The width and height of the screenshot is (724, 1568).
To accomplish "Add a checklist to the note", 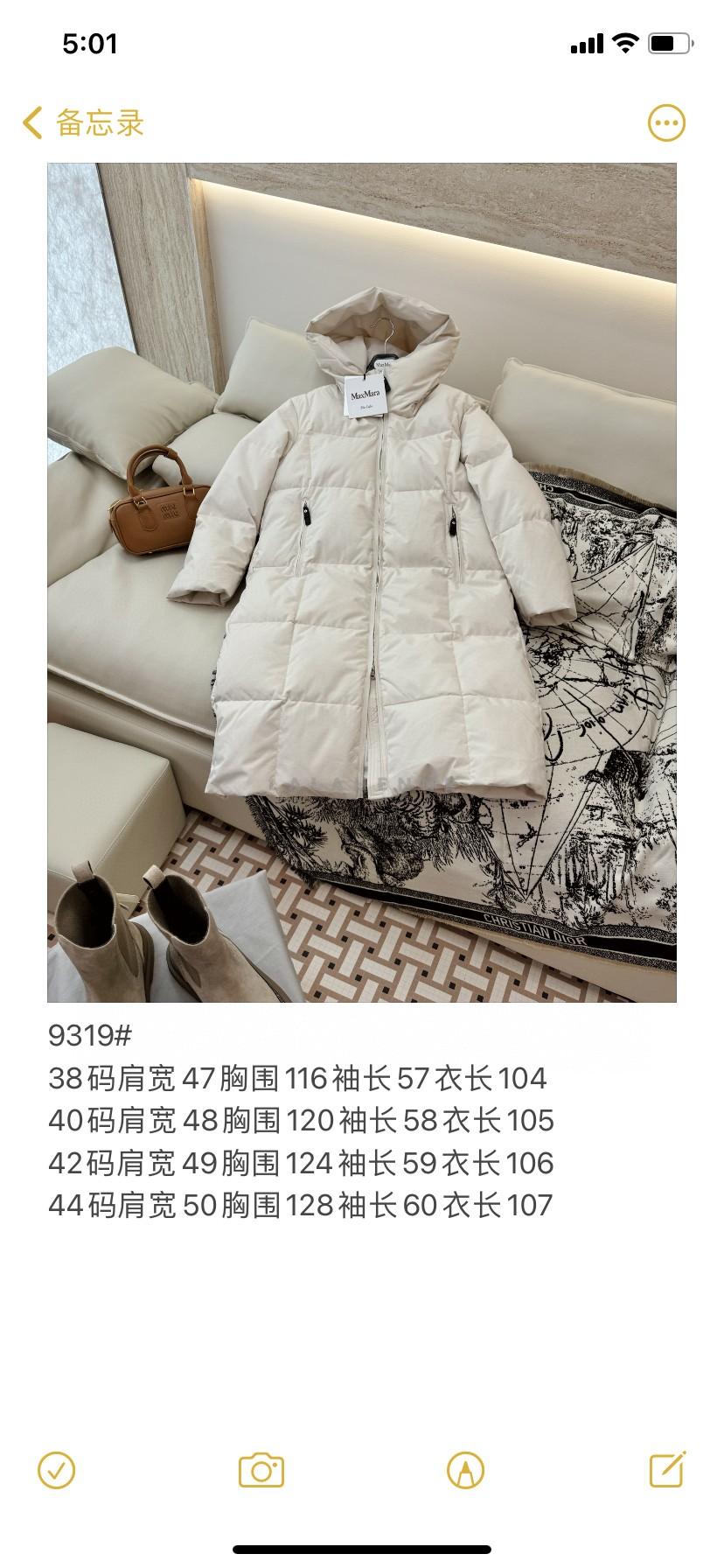I will pos(57,1471).
